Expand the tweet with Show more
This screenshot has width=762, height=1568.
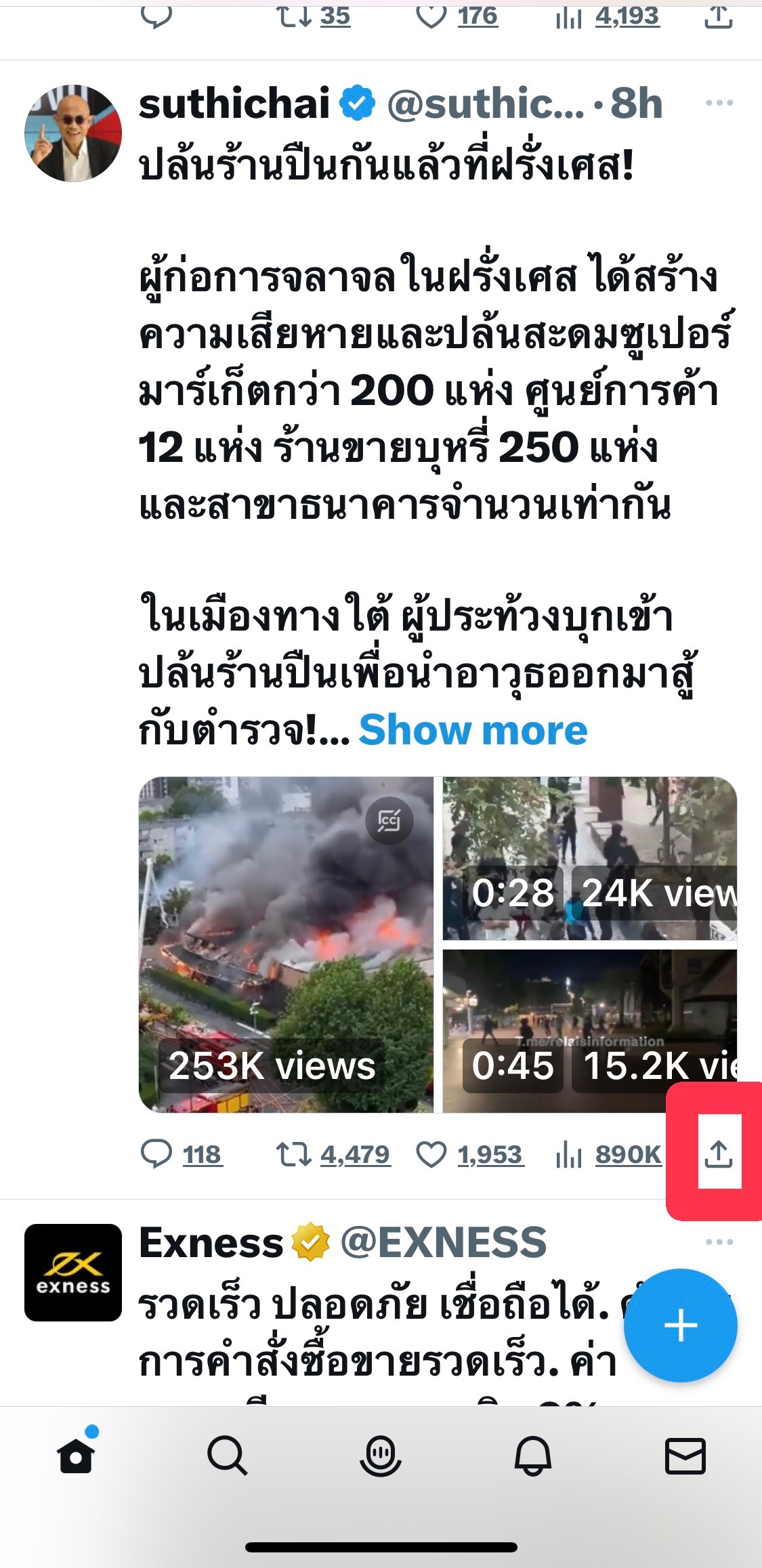pyautogui.click(x=473, y=730)
